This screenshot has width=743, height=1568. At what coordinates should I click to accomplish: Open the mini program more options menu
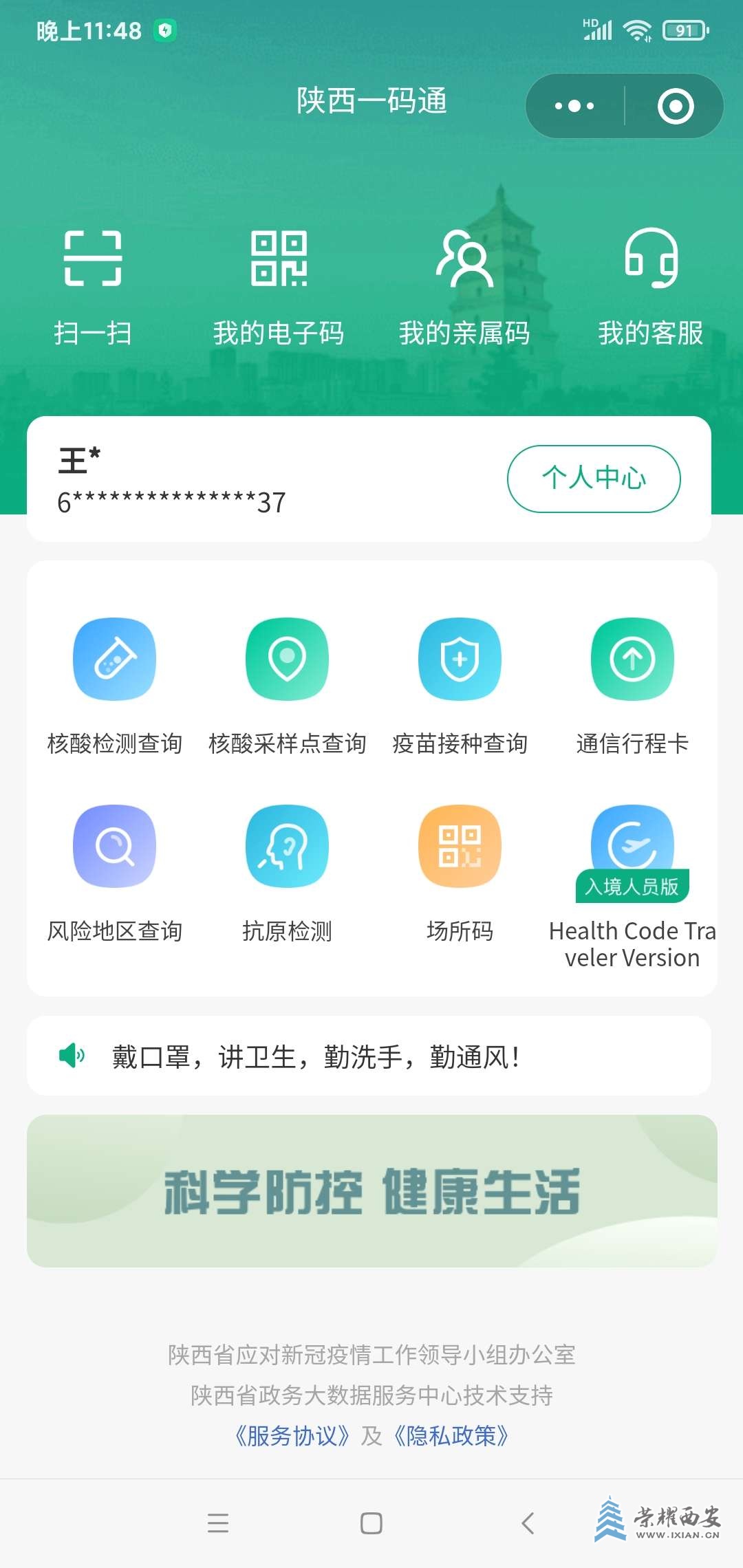pyautogui.click(x=574, y=106)
